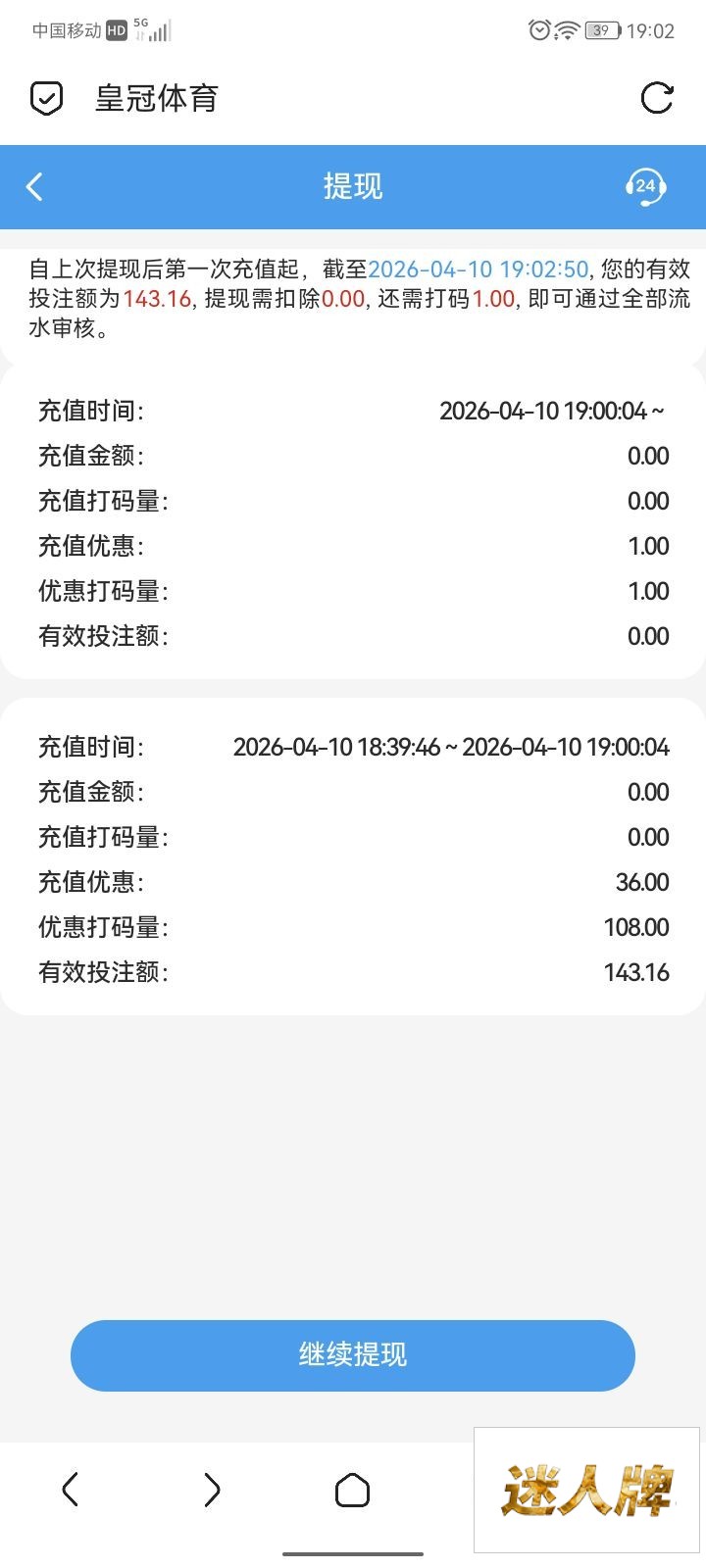
Task: Reload the page with the refresh icon
Action: 656,98
